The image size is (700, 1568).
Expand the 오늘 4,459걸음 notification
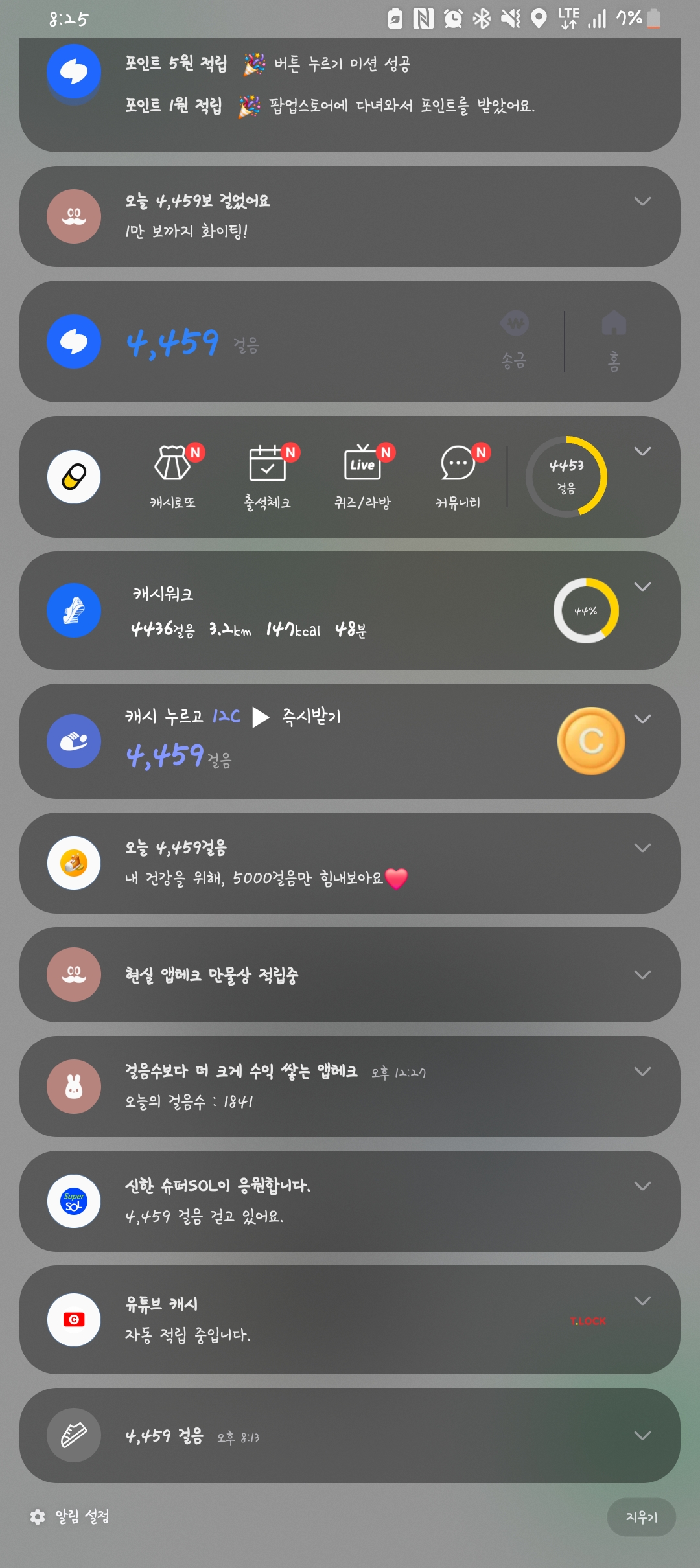(x=642, y=848)
